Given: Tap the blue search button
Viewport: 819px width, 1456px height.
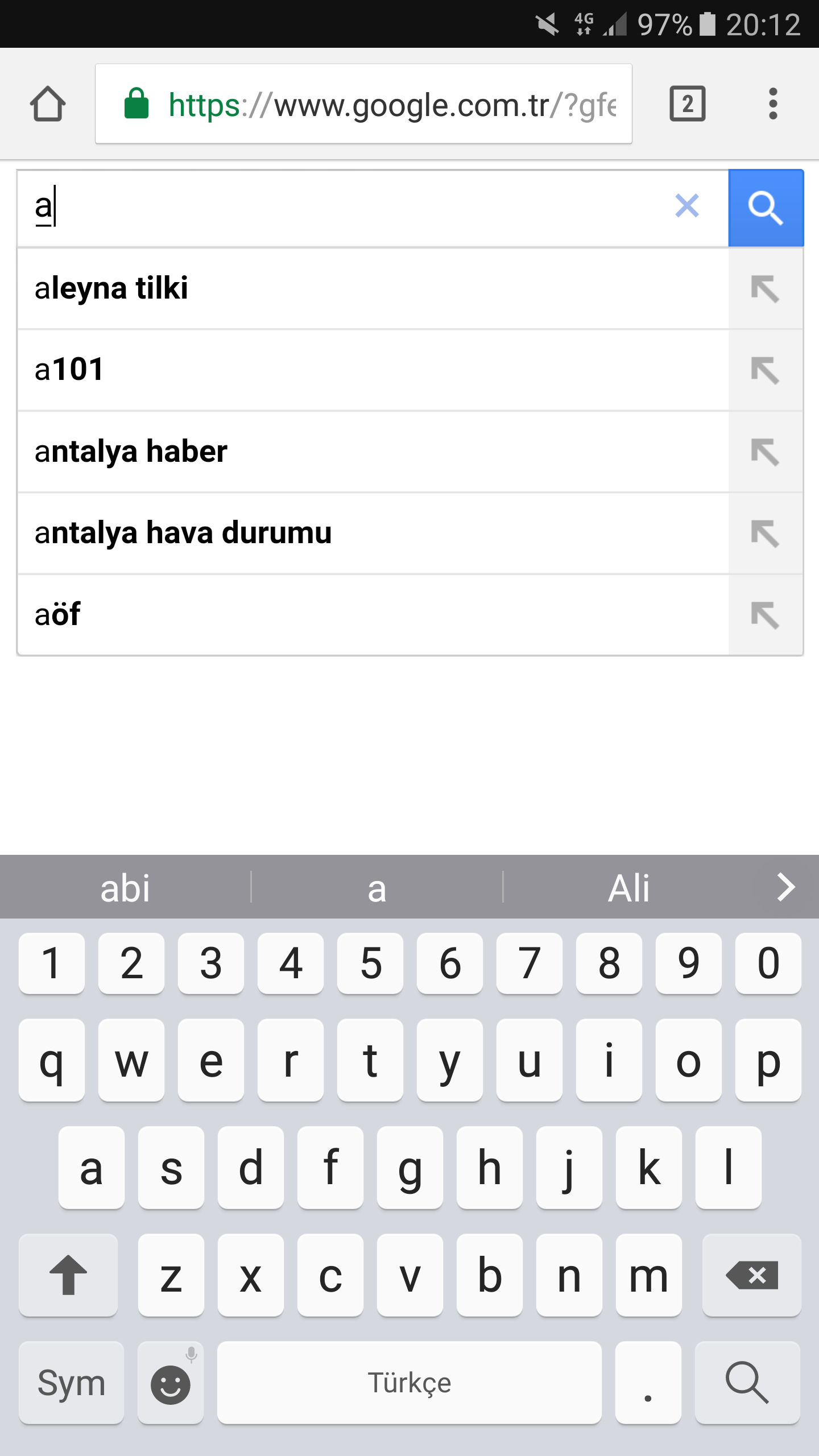Looking at the screenshot, I should [x=766, y=208].
